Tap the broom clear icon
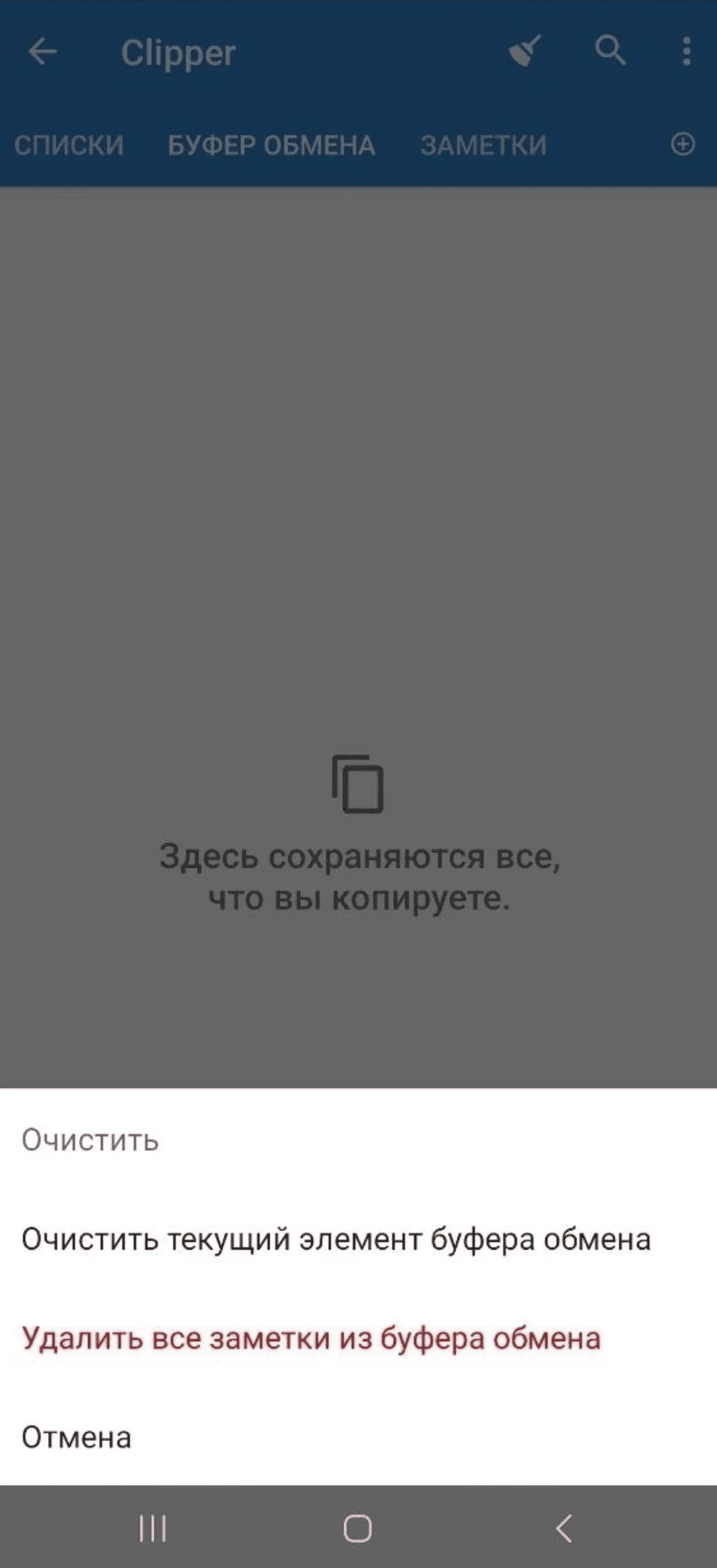 [525, 52]
